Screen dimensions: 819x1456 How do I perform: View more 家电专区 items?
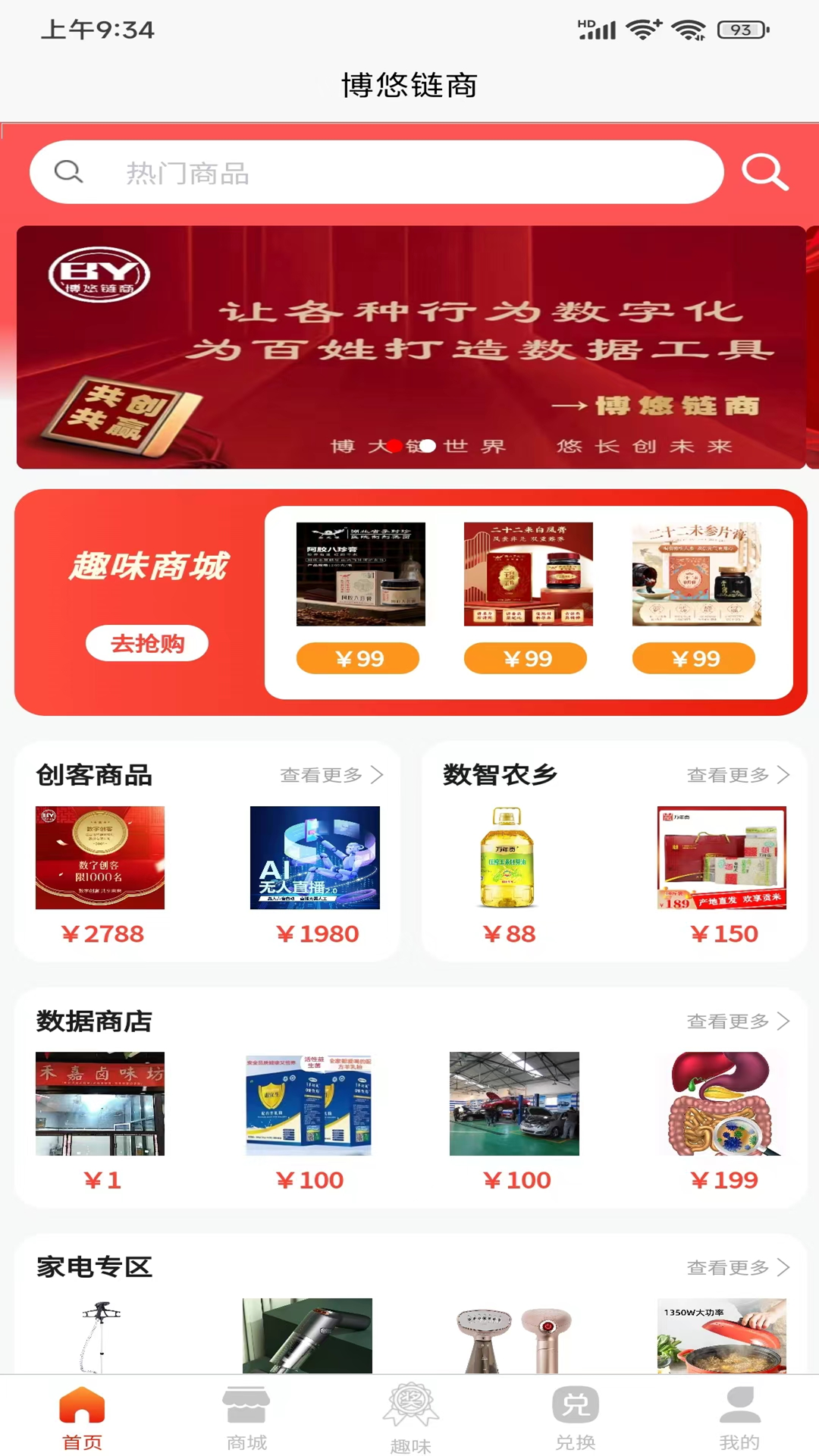pos(738,1267)
